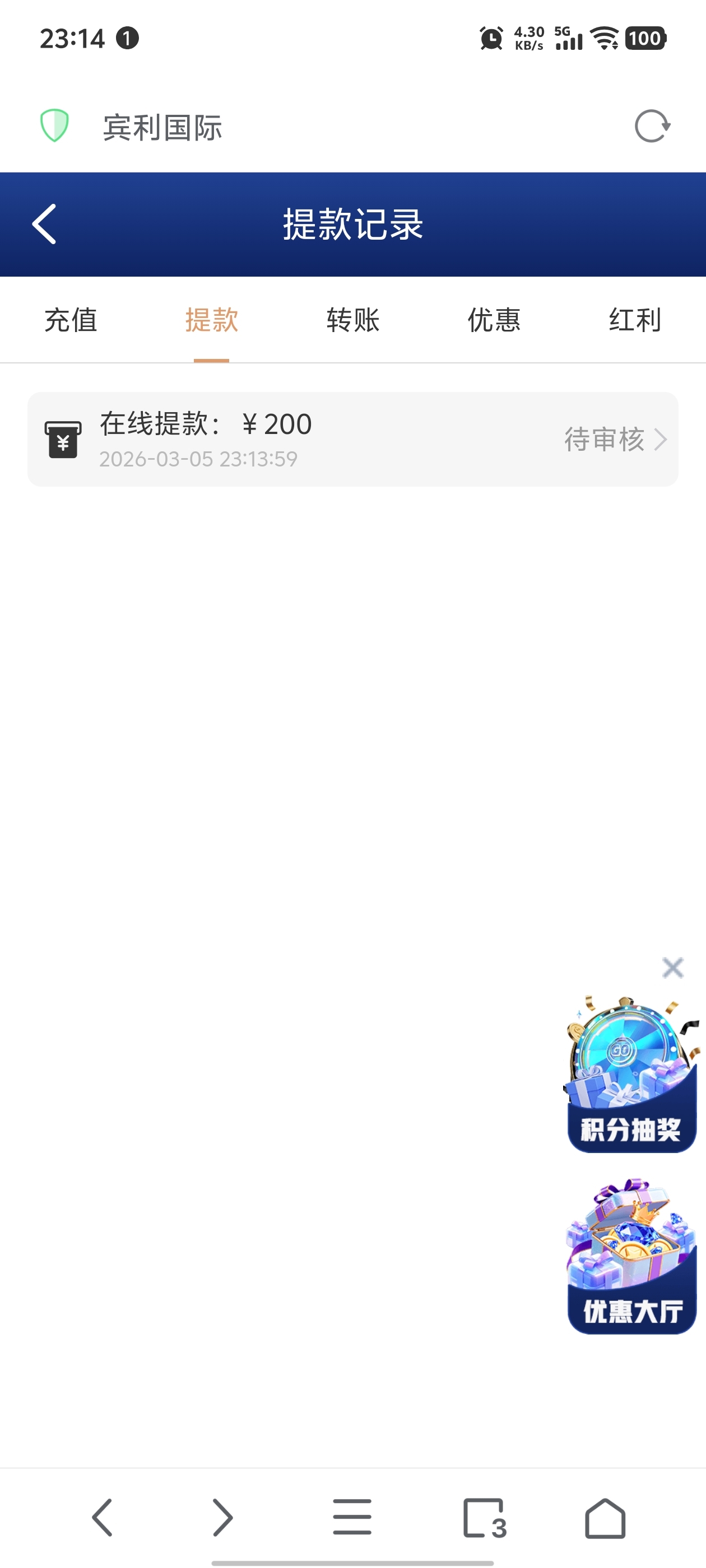The image size is (706, 1568).
Task: Open the 优惠 records tab
Action: click(494, 321)
